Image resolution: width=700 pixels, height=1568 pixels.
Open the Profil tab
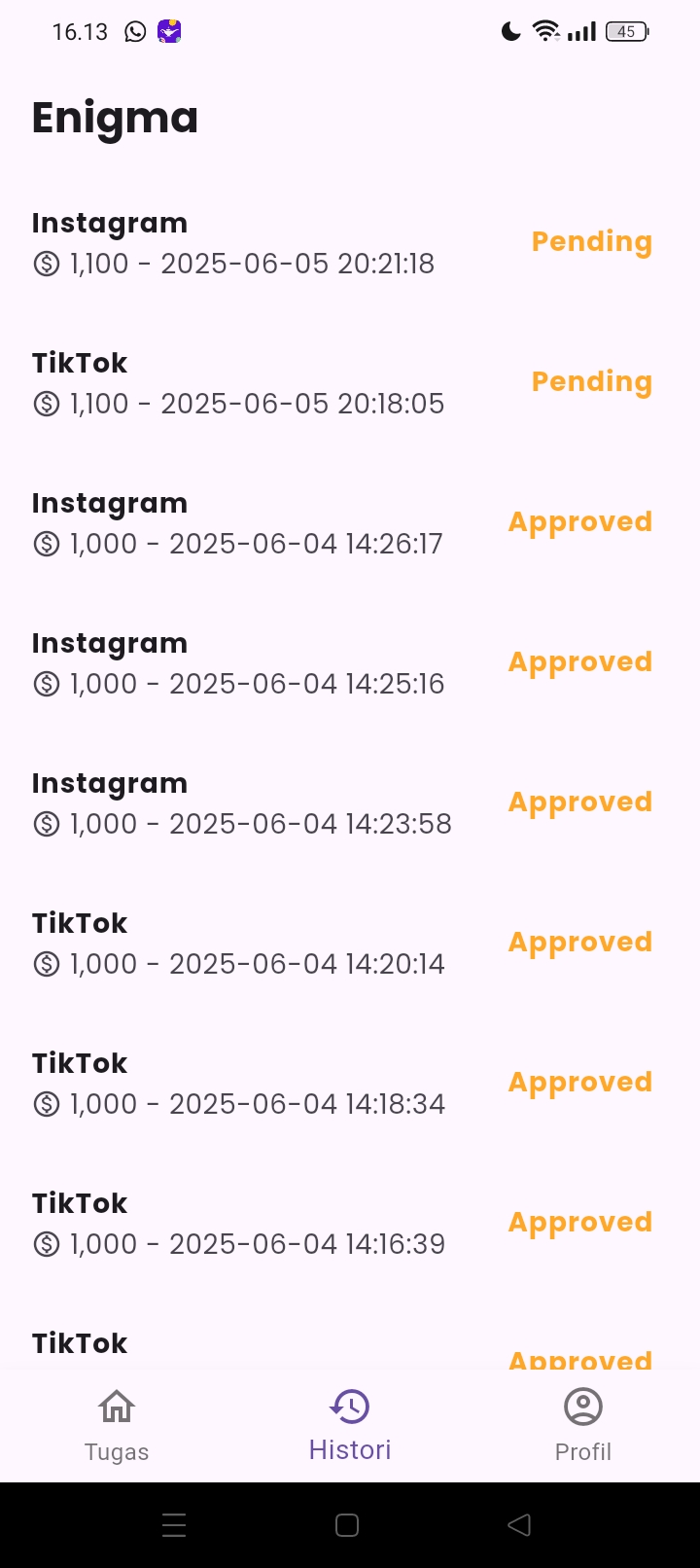(583, 1426)
